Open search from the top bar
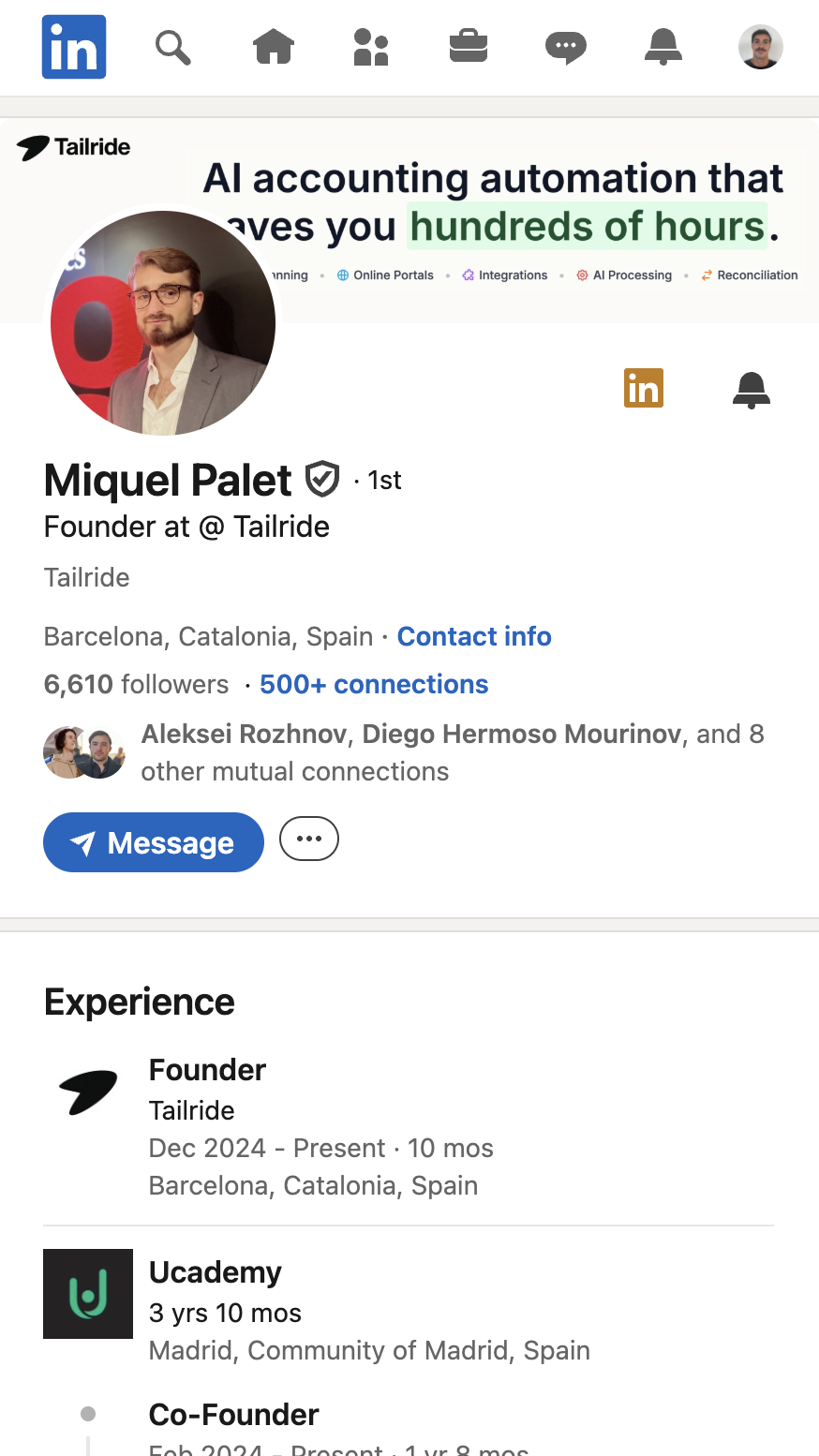The image size is (819, 1456). tap(173, 47)
